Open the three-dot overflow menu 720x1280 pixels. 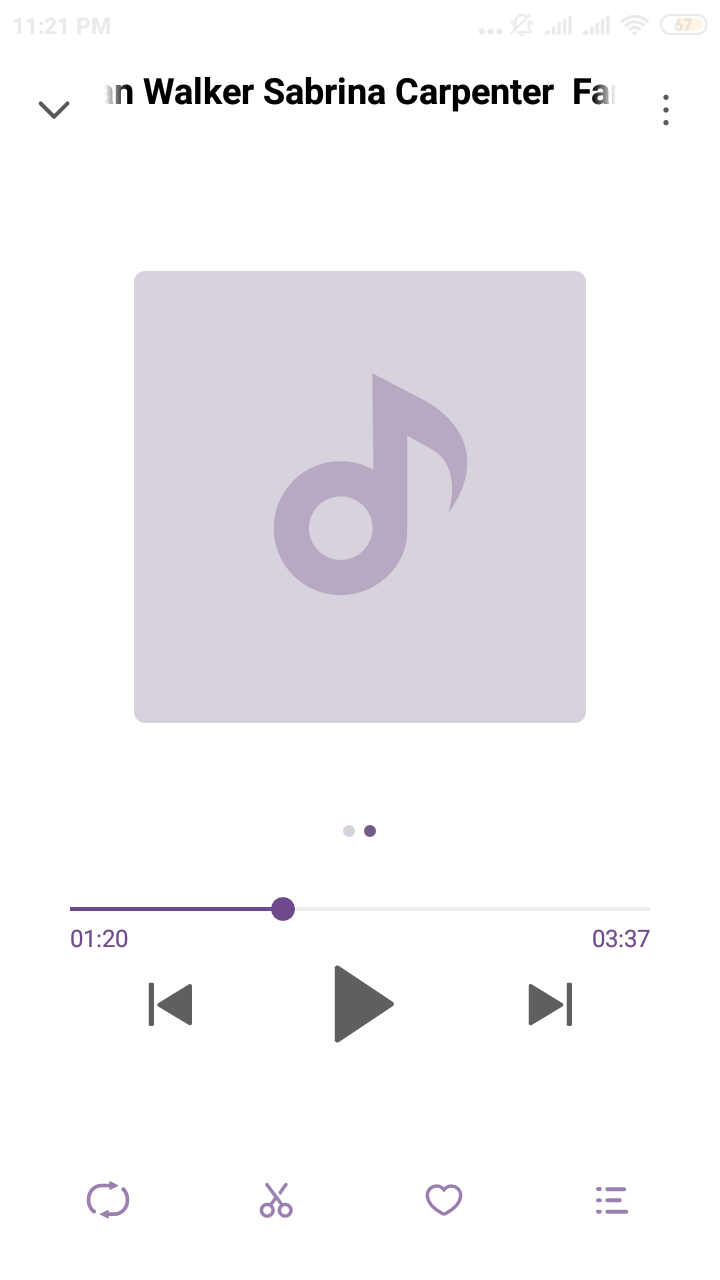tap(665, 110)
